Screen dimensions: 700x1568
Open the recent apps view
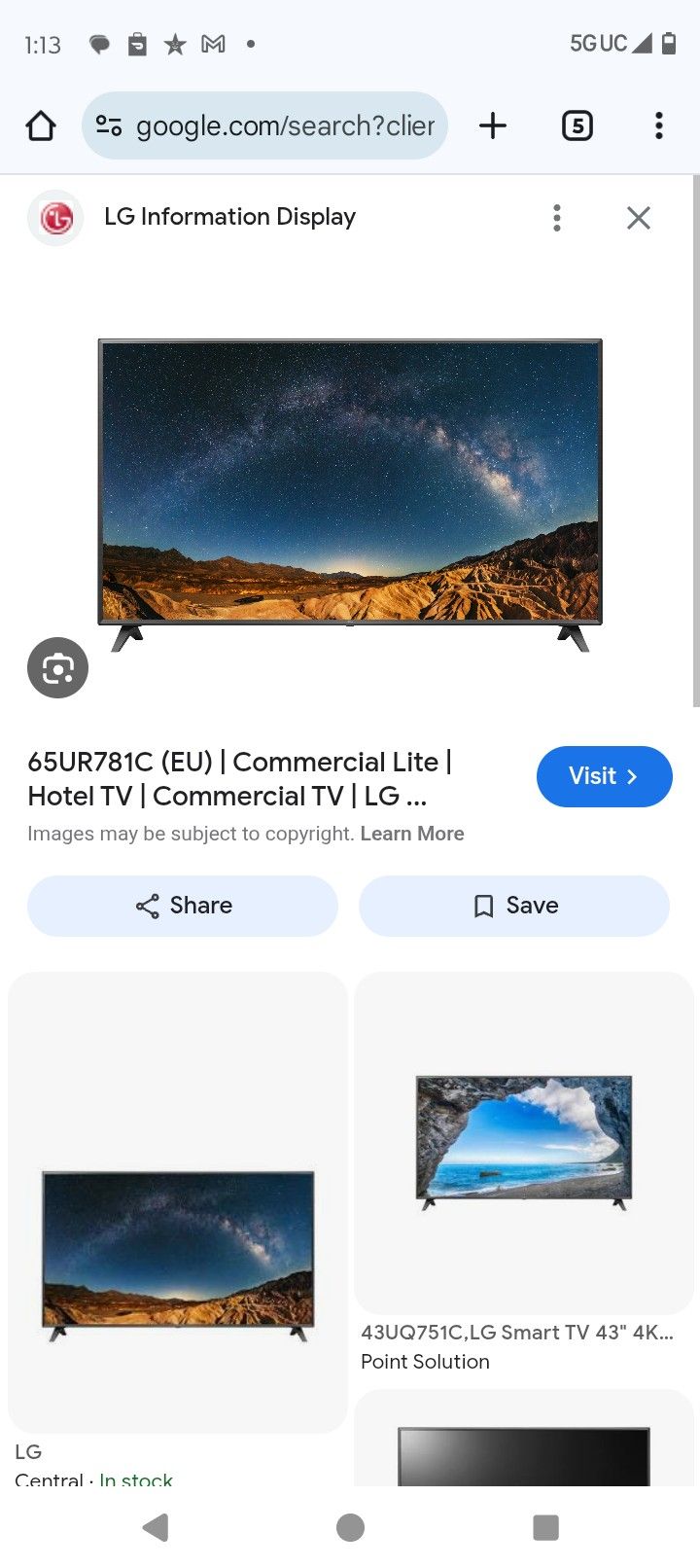545,1527
